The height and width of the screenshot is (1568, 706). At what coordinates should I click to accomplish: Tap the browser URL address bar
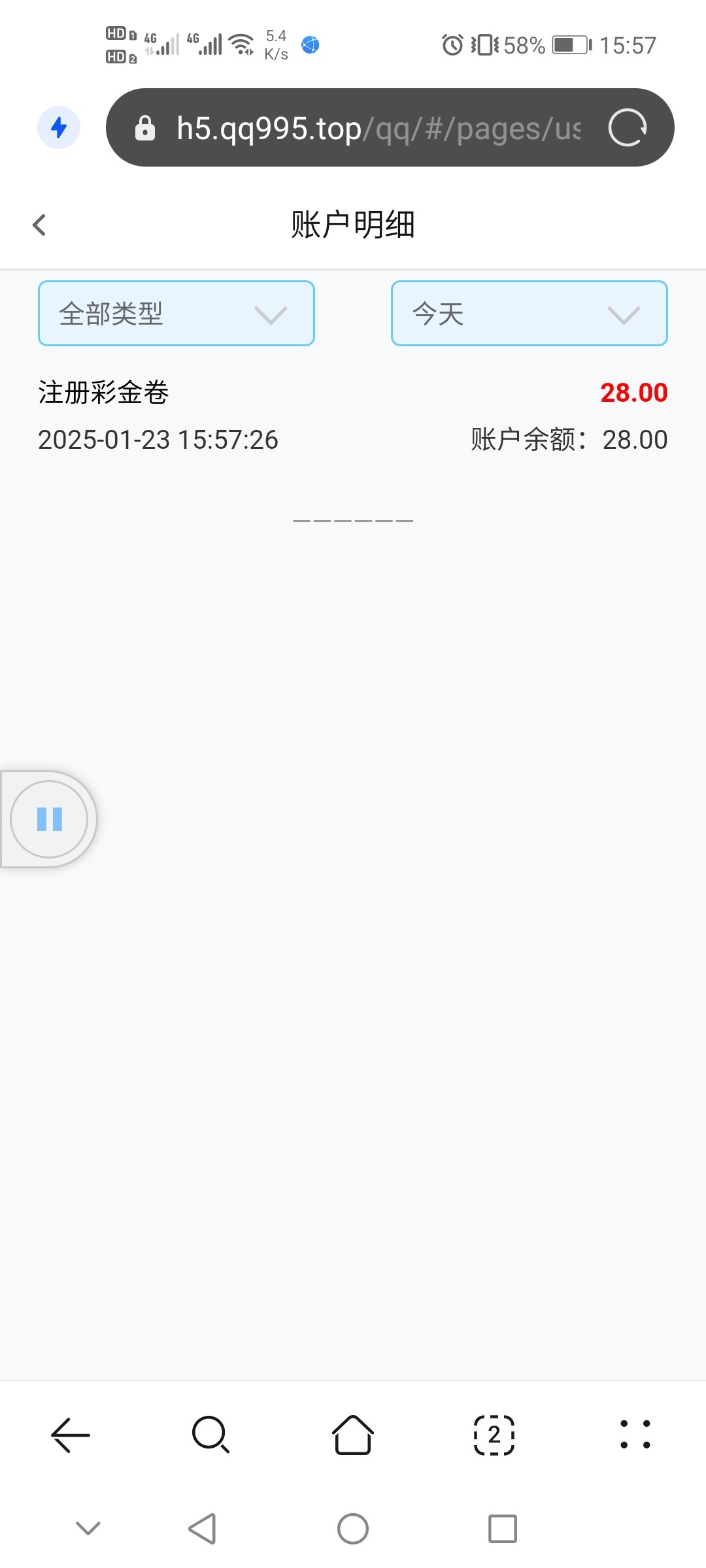click(377, 127)
